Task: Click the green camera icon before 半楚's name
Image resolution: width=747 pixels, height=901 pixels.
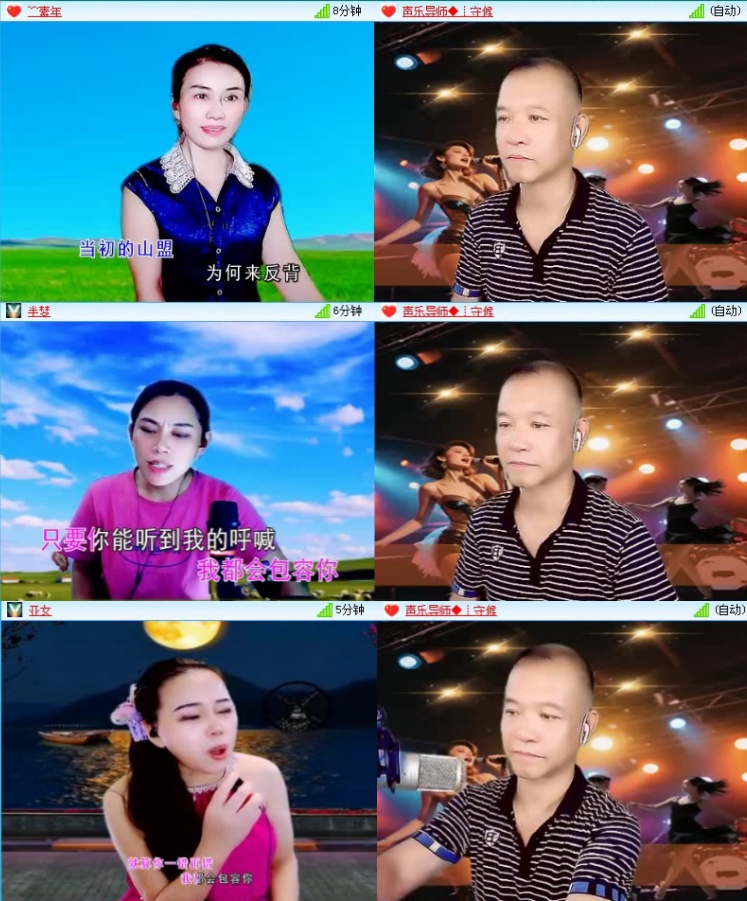Action: click(x=12, y=311)
